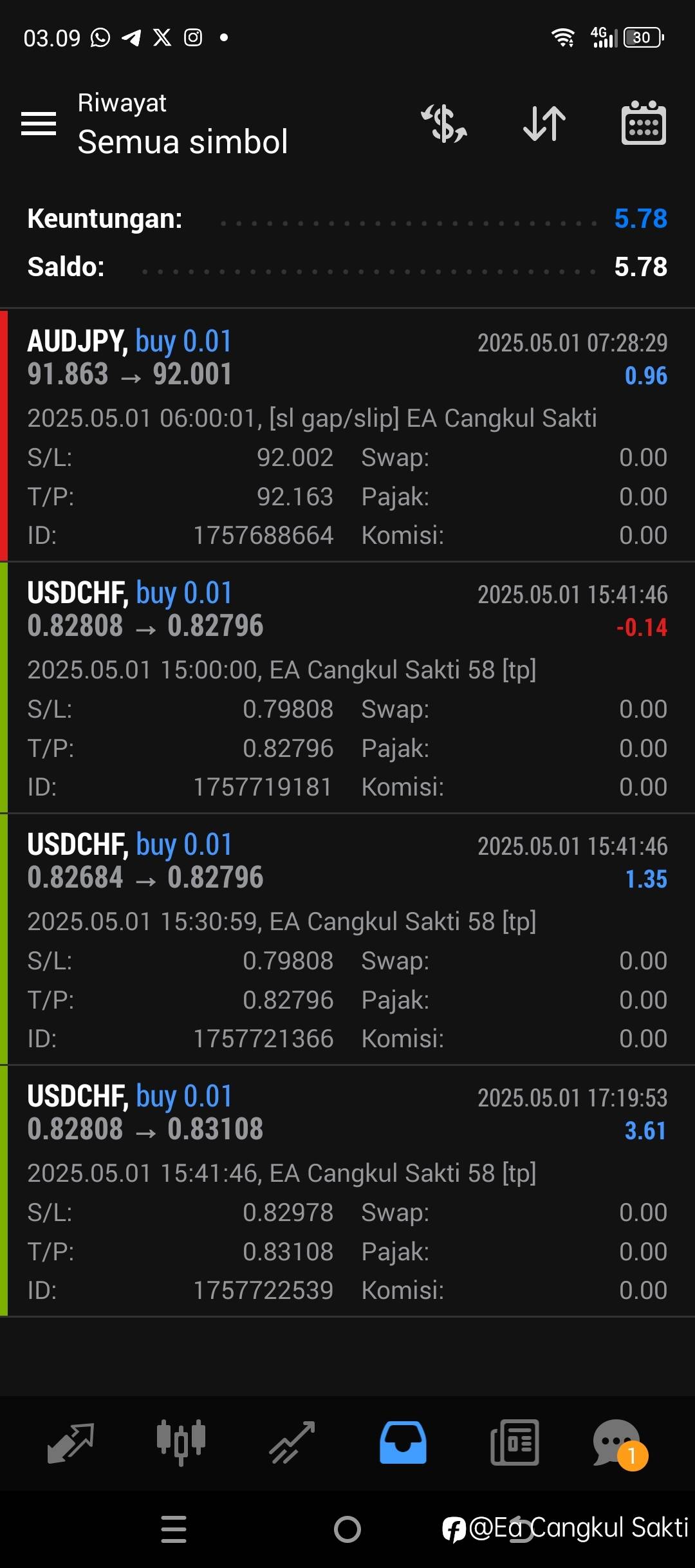Open the hamburger drawer menu
This screenshot has height=1568, width=695.
pyautogui.click(x=39, y=123)
